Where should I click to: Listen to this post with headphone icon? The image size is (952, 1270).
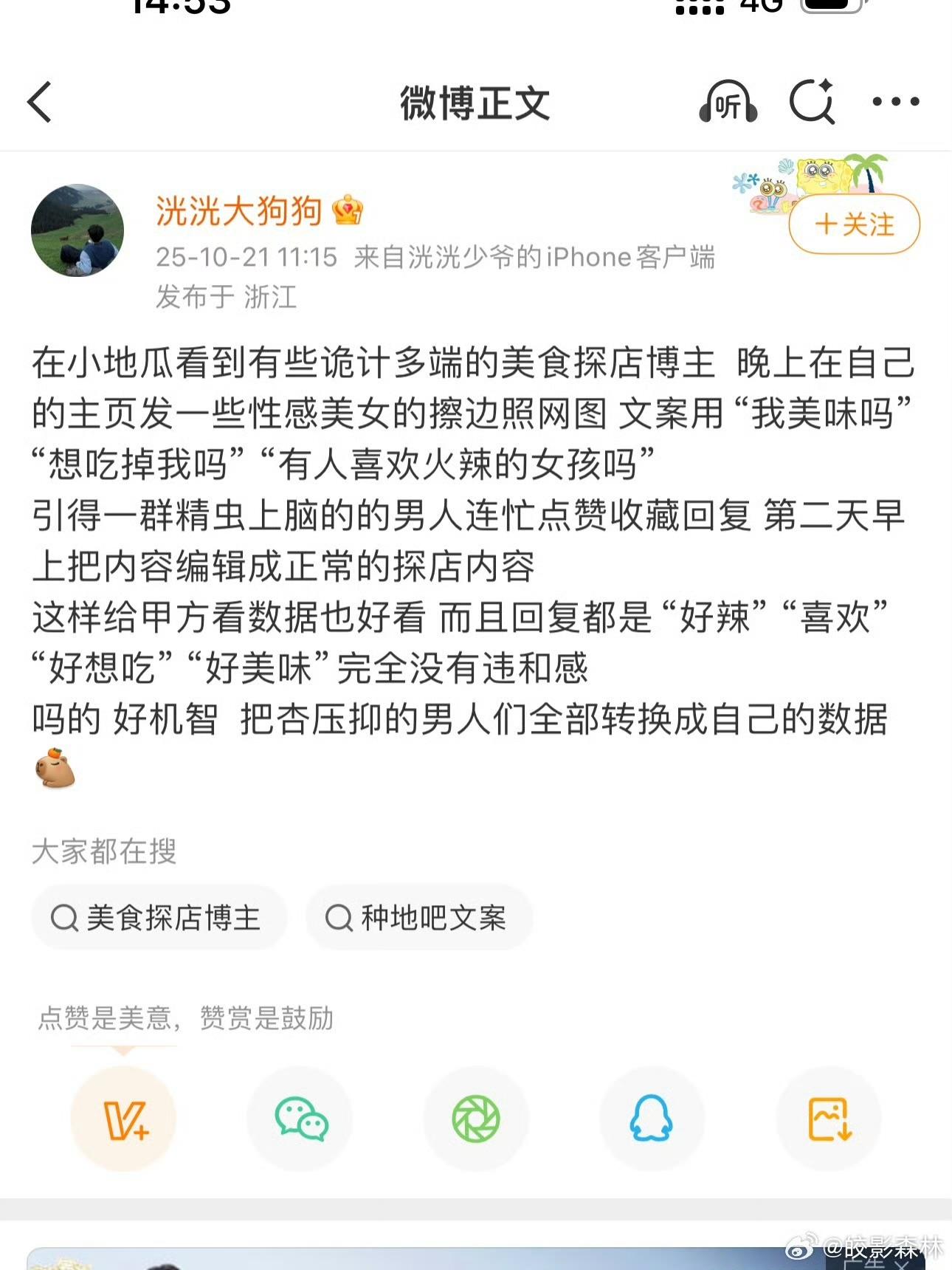pos(728,102)
